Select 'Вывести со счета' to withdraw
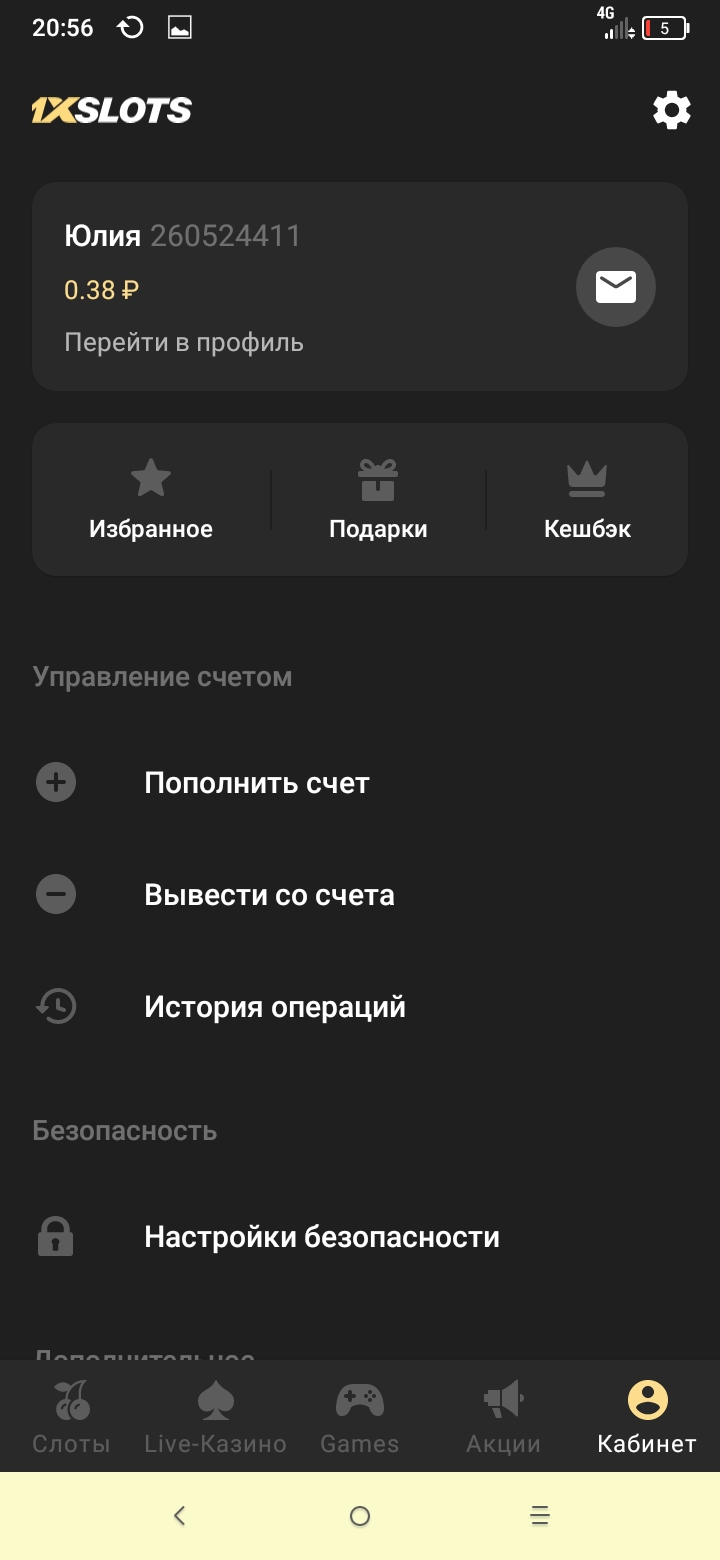The height and width of the screenshot is (1560, 720). (x=269, y=895)
